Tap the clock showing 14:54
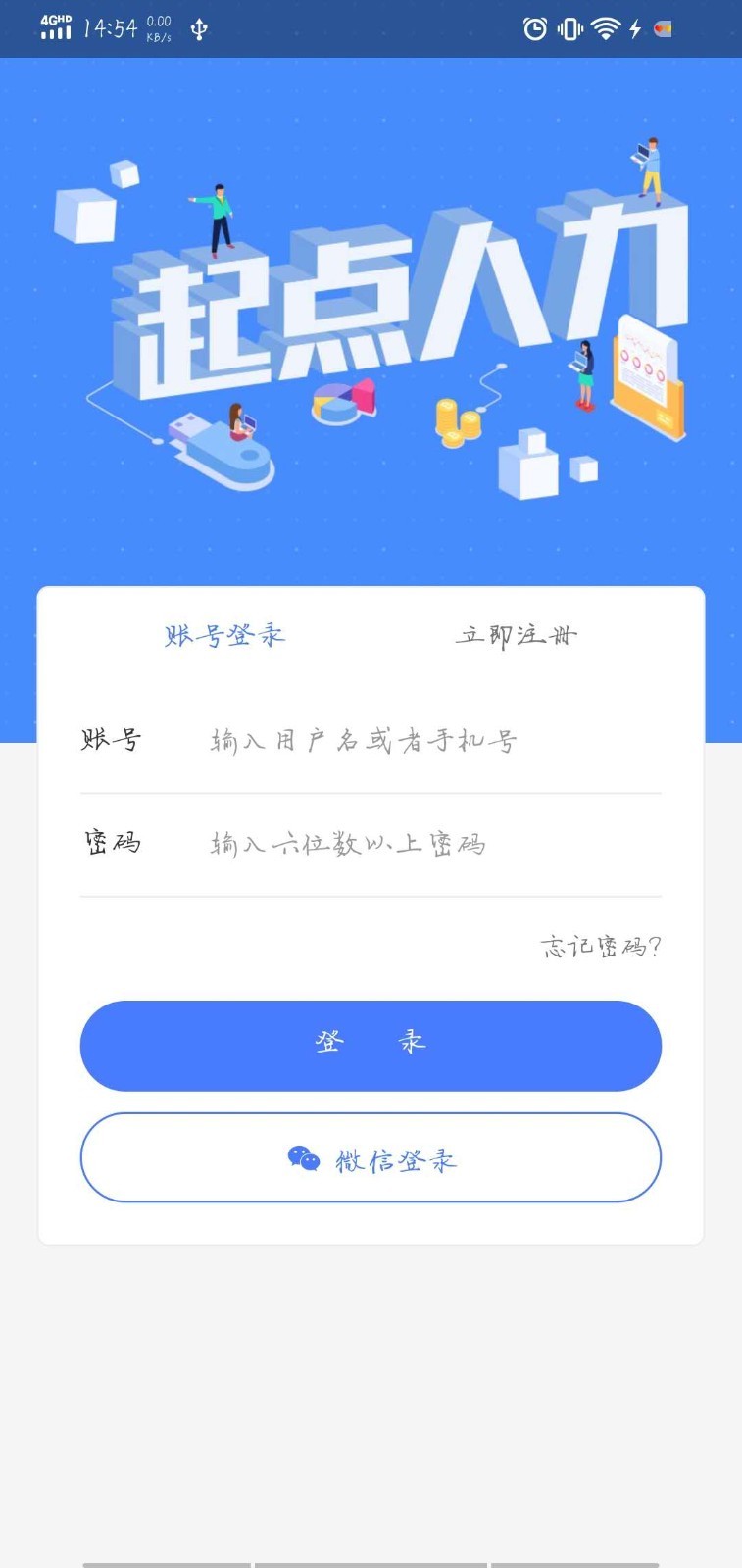 [x=111, y=29]
